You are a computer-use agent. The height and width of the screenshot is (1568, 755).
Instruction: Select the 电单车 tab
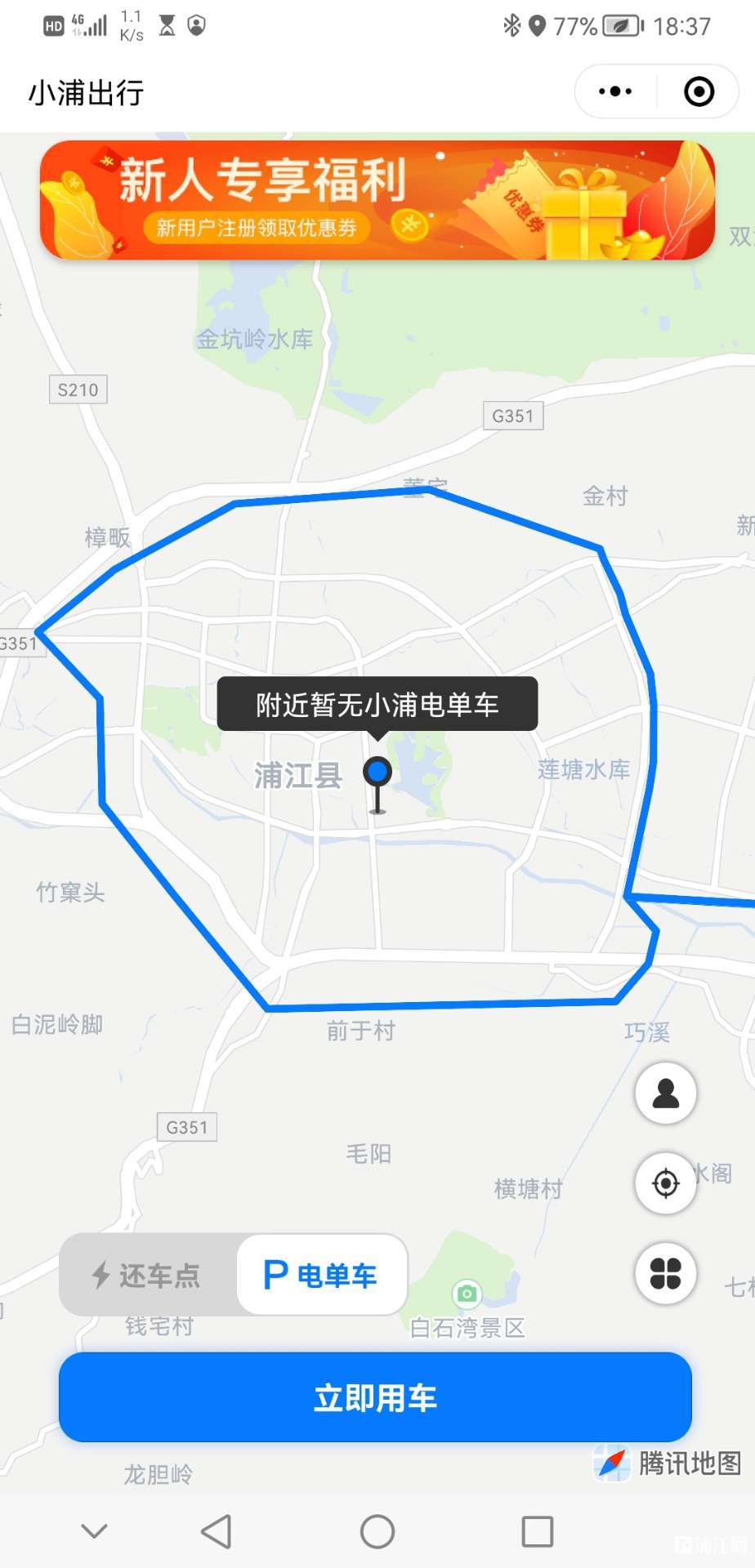pos(321,1275)
